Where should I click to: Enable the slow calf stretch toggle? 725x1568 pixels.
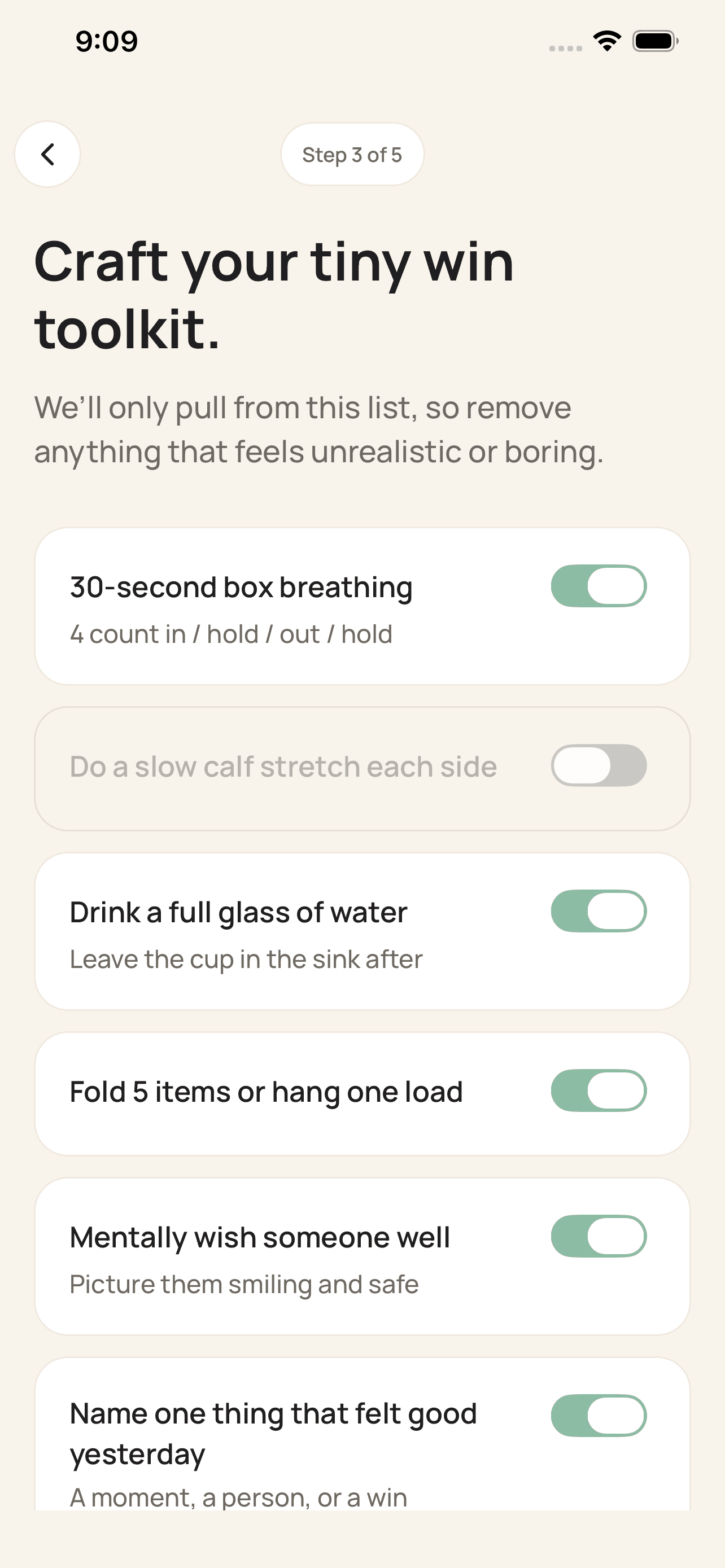[599, 765]
